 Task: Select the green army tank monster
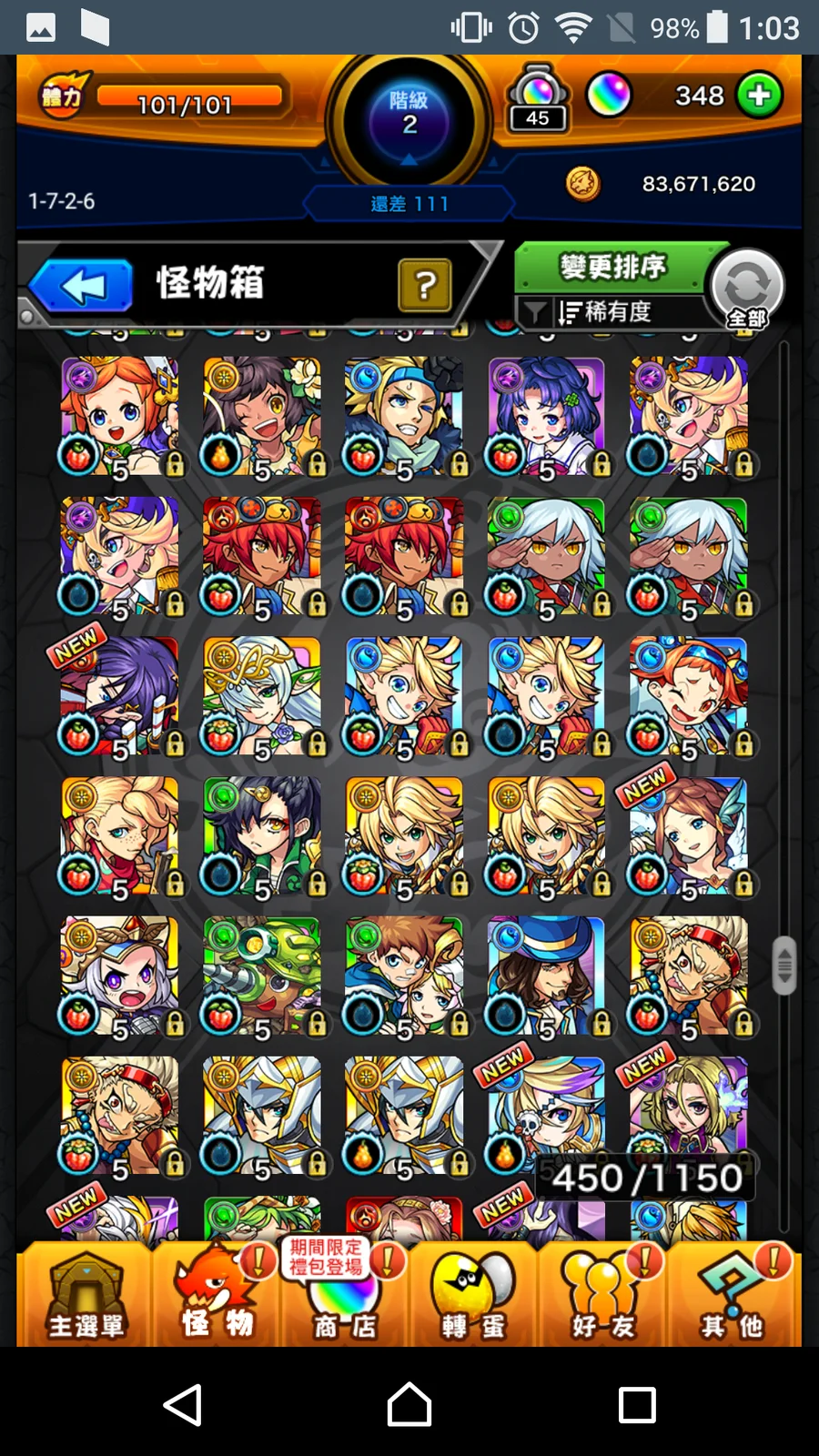[x=262, y=976]
